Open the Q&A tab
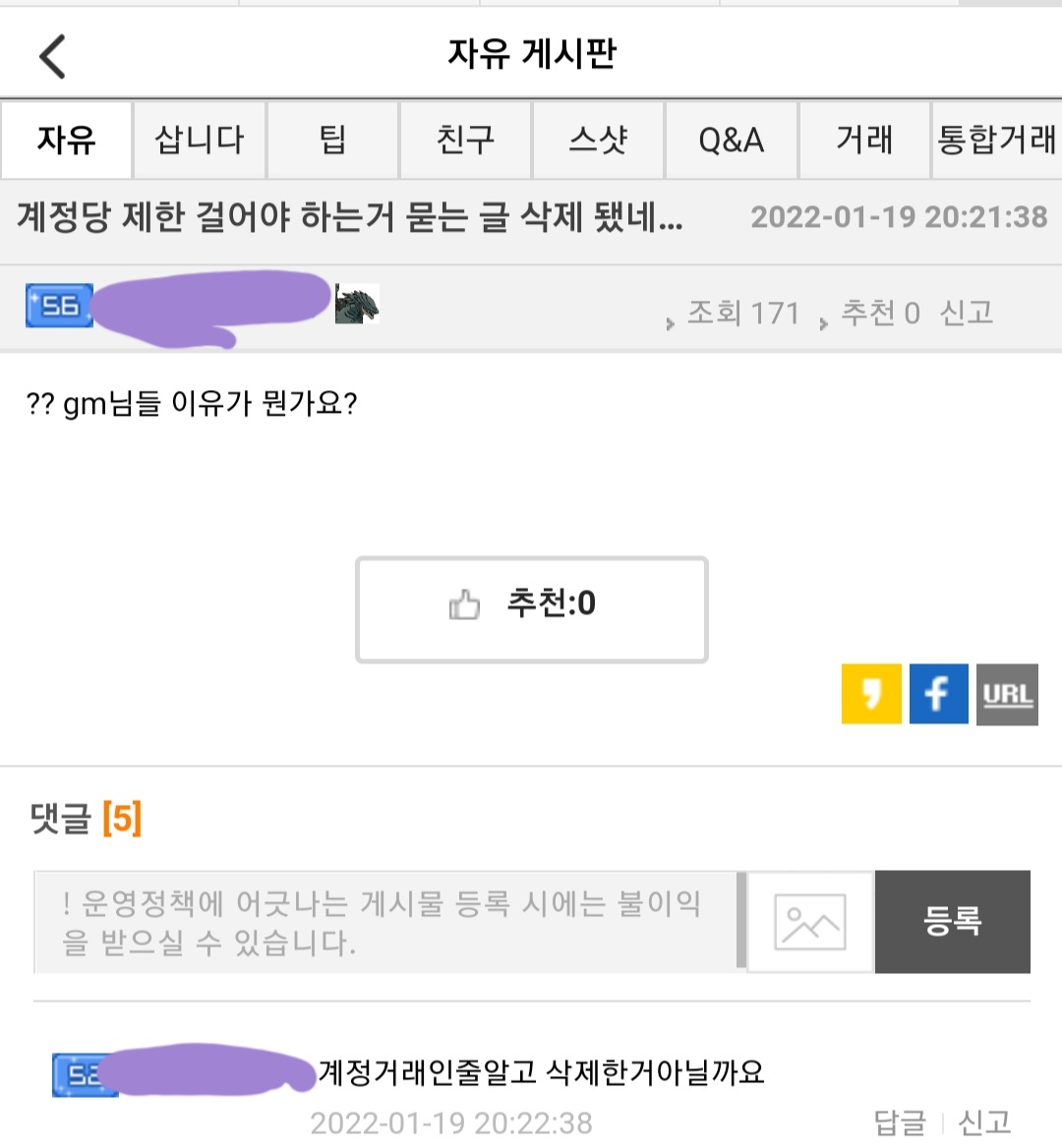 (x=731, y=140)
